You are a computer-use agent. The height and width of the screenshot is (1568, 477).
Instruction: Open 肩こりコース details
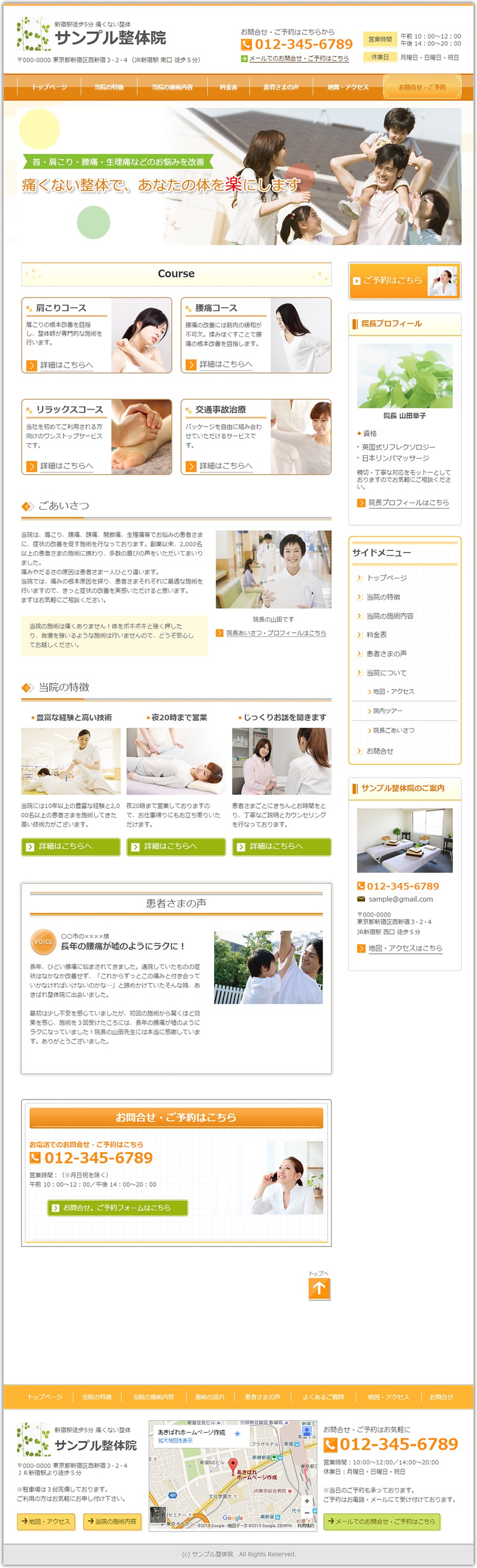pos(66,365)
